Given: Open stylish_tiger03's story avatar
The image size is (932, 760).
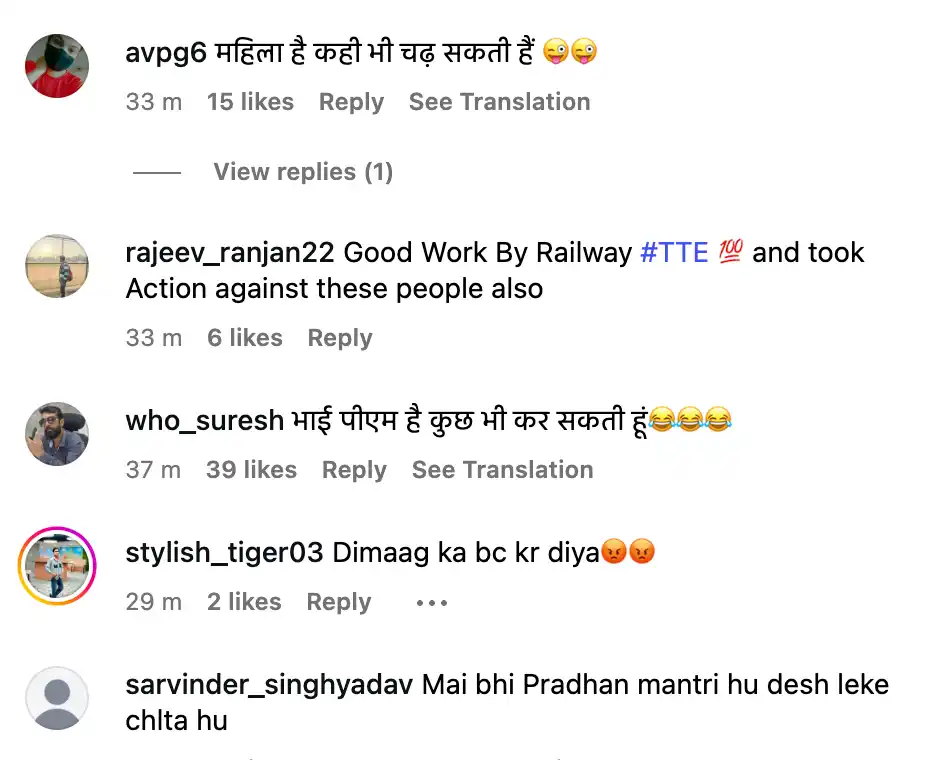Looking at the screenshot, I should 57,567.
